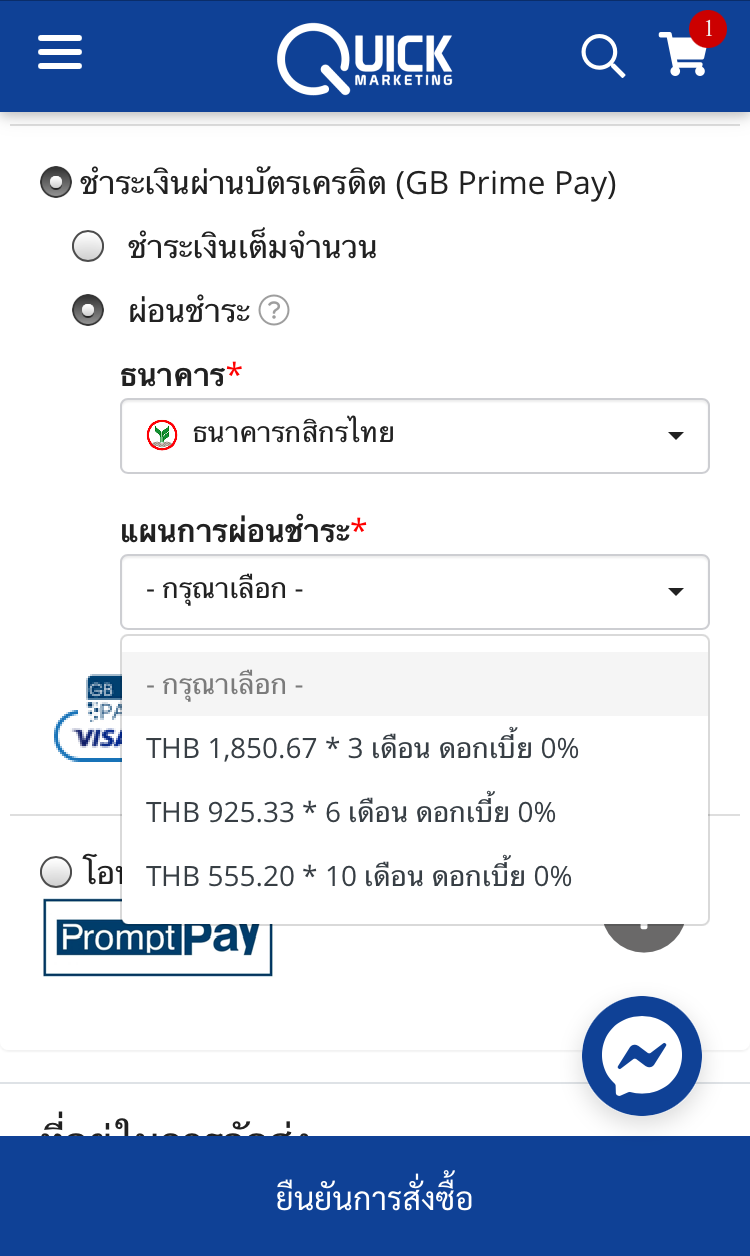The width and height of the screenshot is (750, 1256).
Task: Open the hamburger menu
Action: pyautogui.click(x=60, y=52)
